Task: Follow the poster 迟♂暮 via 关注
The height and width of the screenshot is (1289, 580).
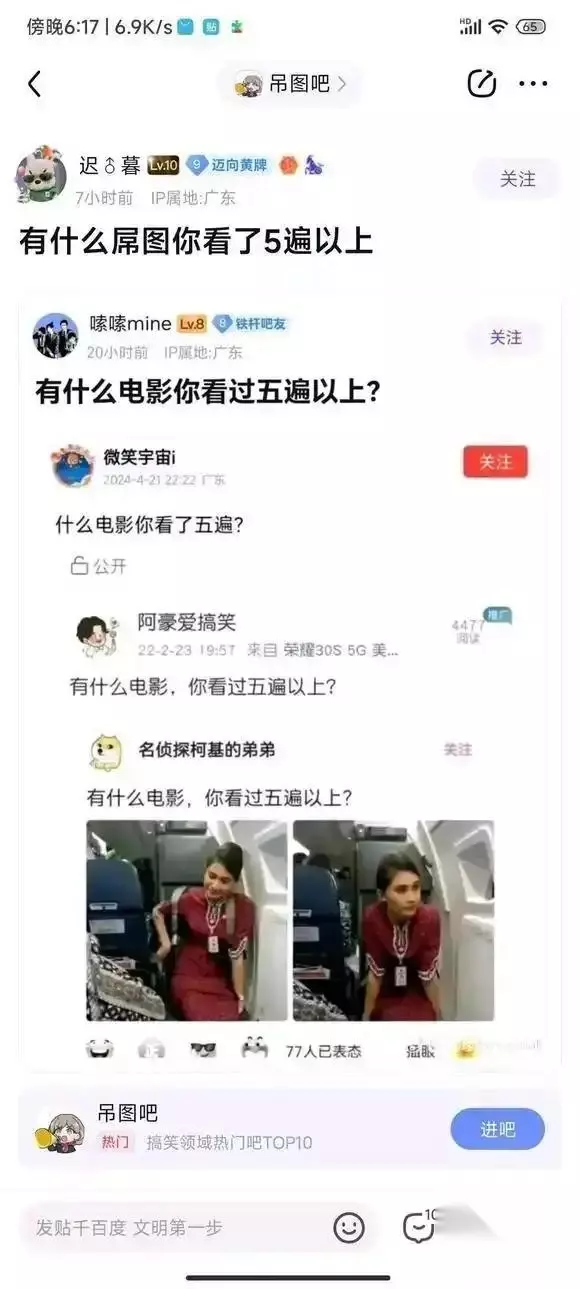Action: pyautogui.click(x=518, y=179)
